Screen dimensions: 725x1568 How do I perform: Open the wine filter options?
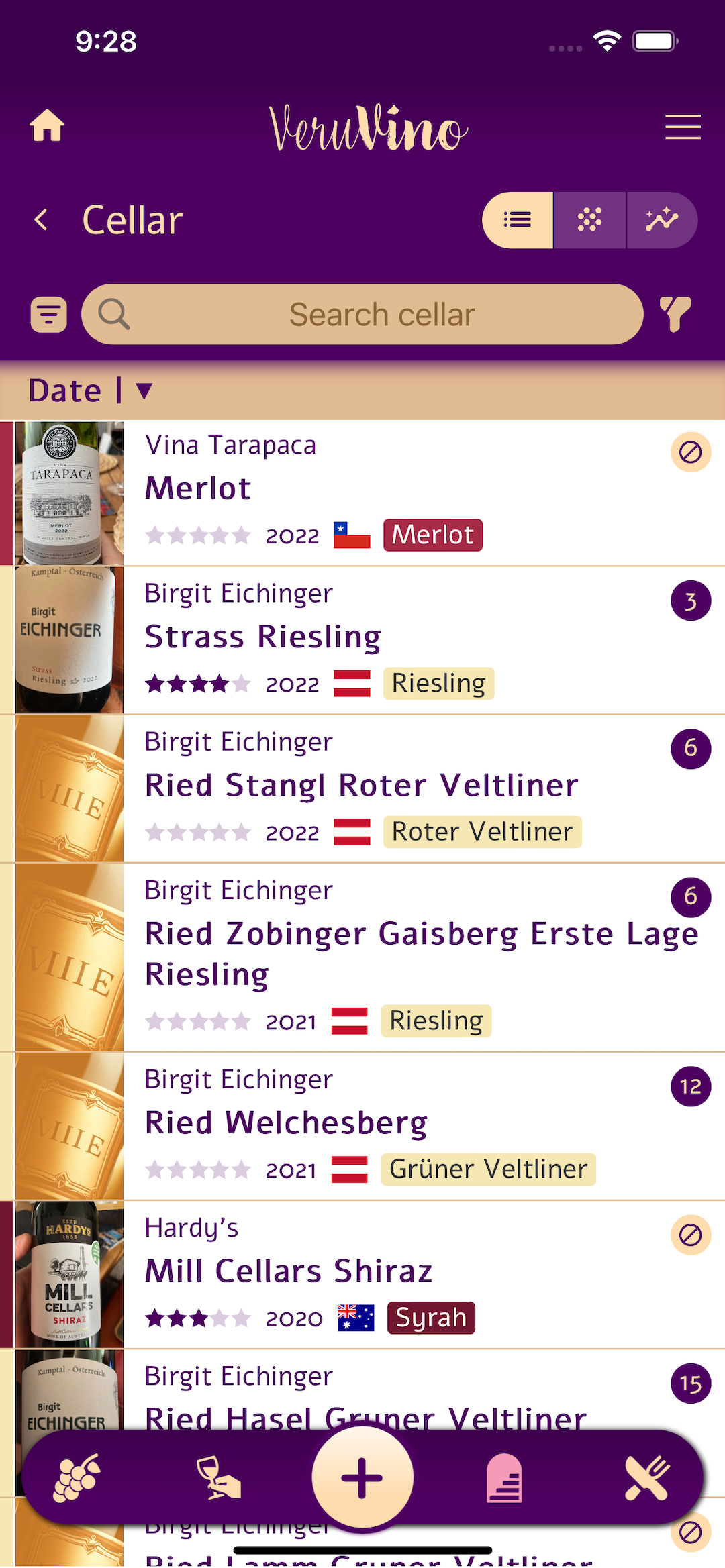675,315
